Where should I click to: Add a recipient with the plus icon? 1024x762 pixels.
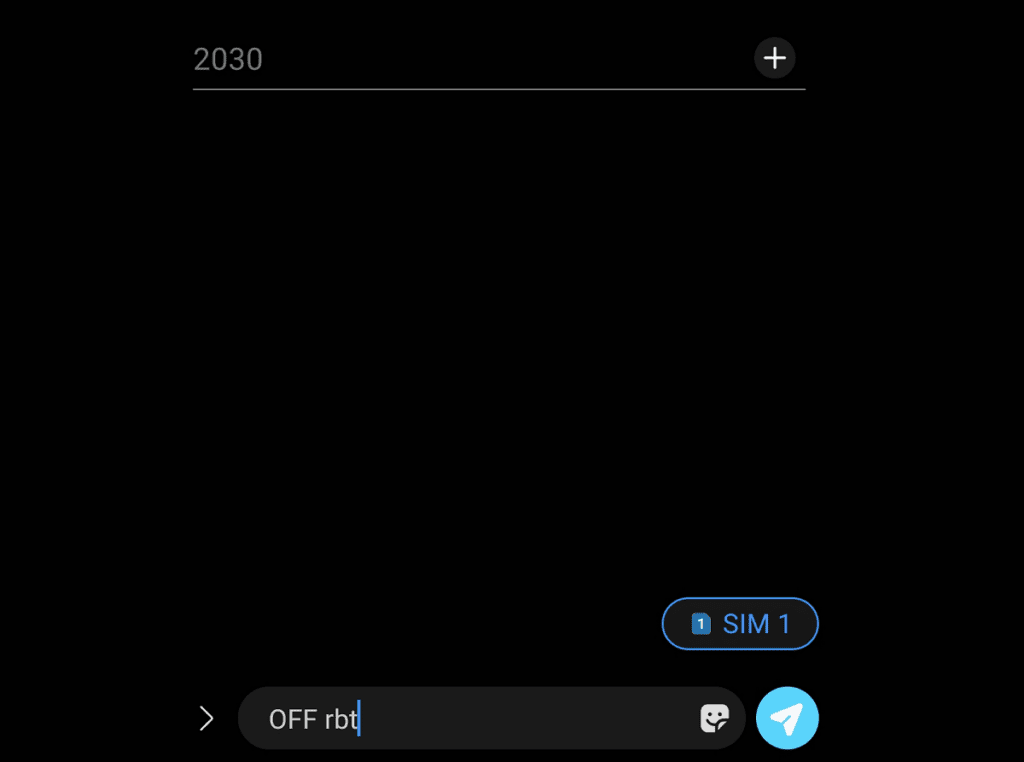pyautogui.click(x=774, y=59)
